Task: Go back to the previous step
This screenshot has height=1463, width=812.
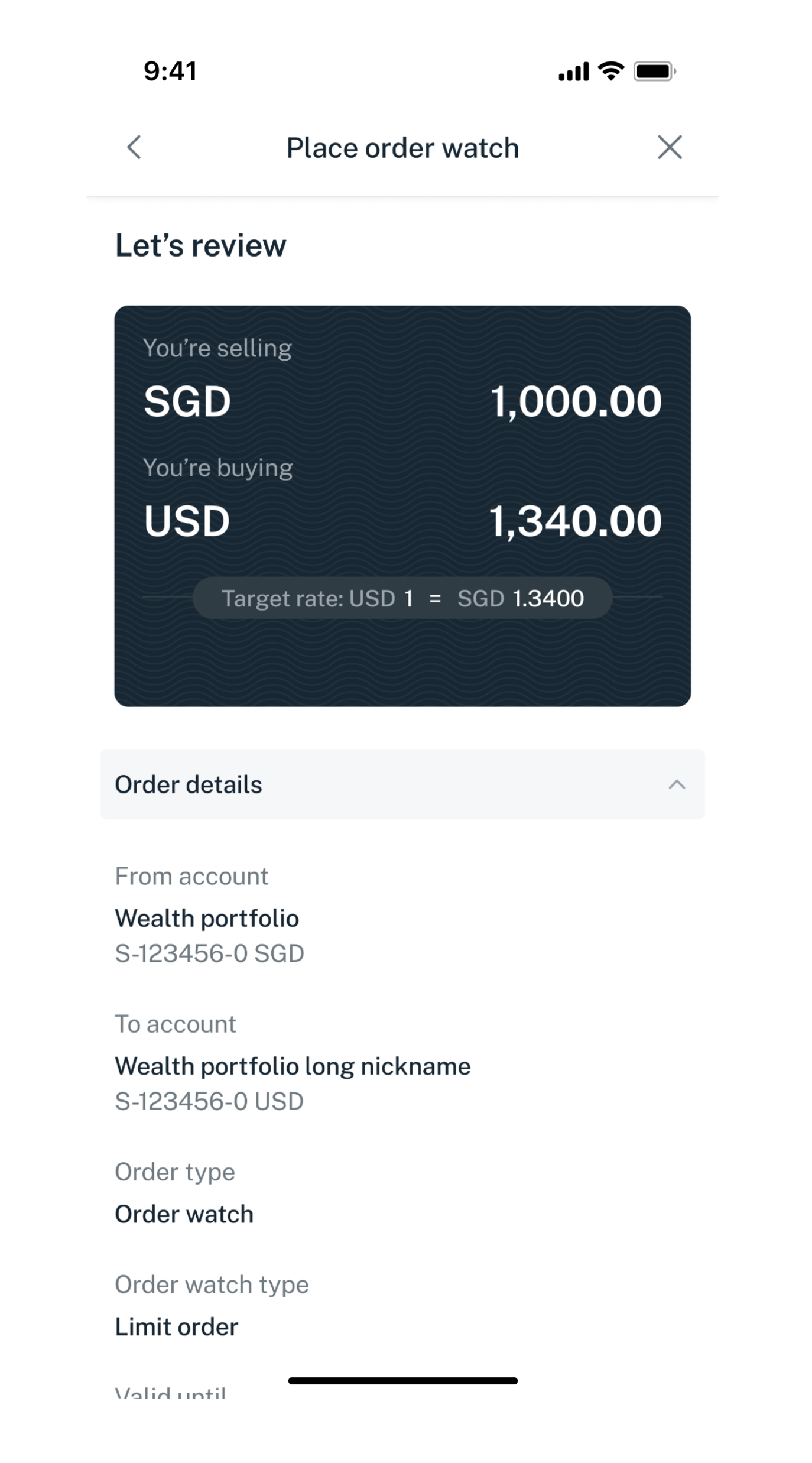Action: click(135, 147)
